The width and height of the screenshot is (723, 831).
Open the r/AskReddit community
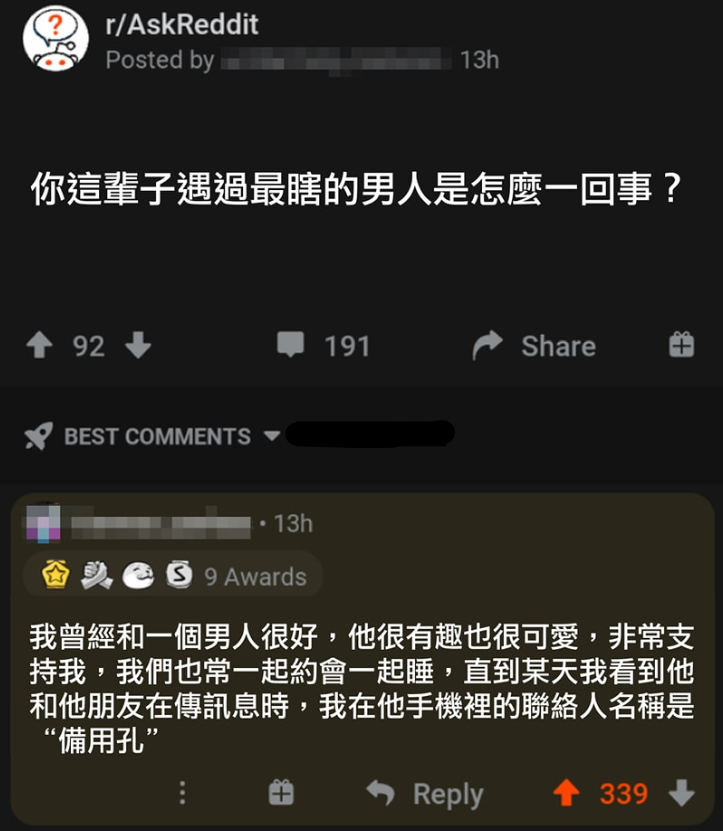[x=181, y=26]
